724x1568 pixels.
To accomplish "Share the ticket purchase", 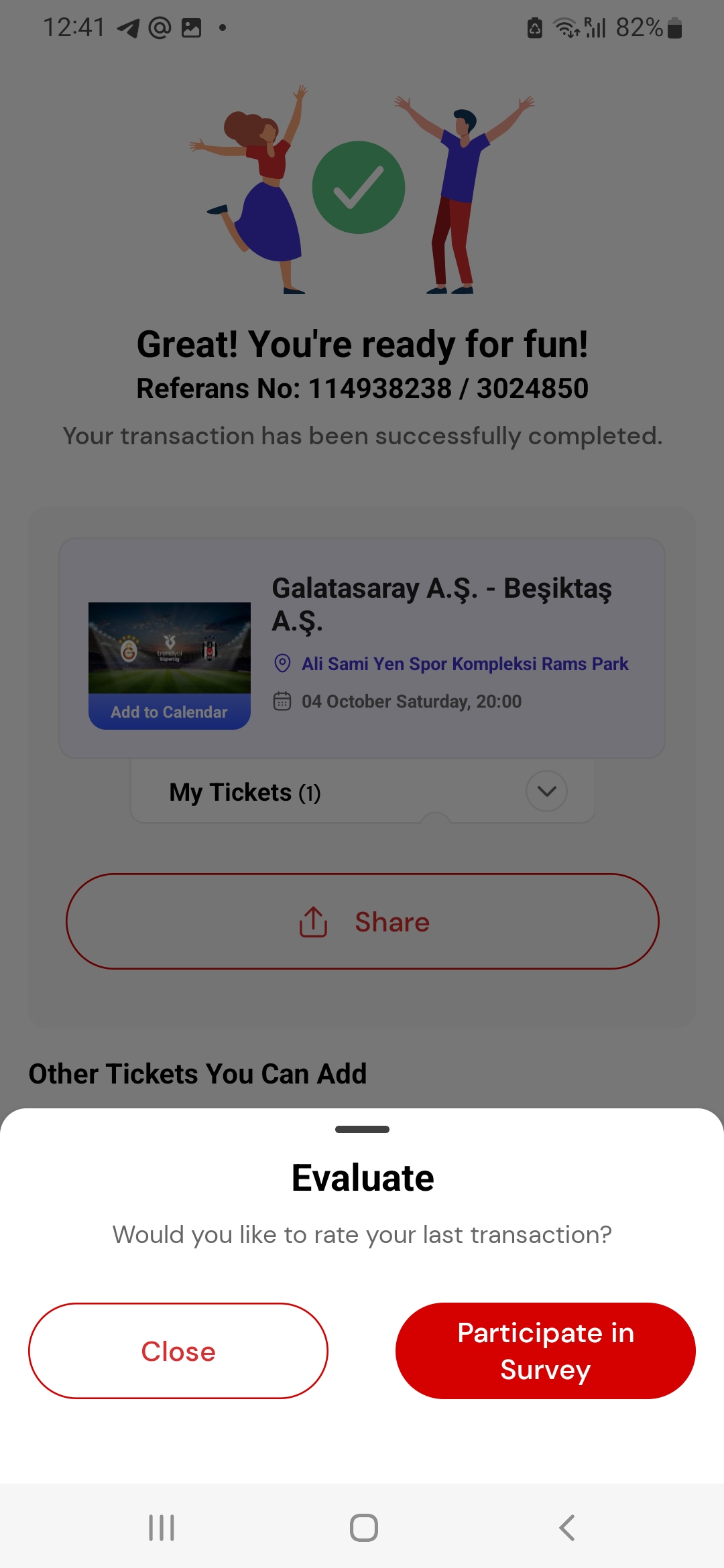I will click(x=362, y=921).
